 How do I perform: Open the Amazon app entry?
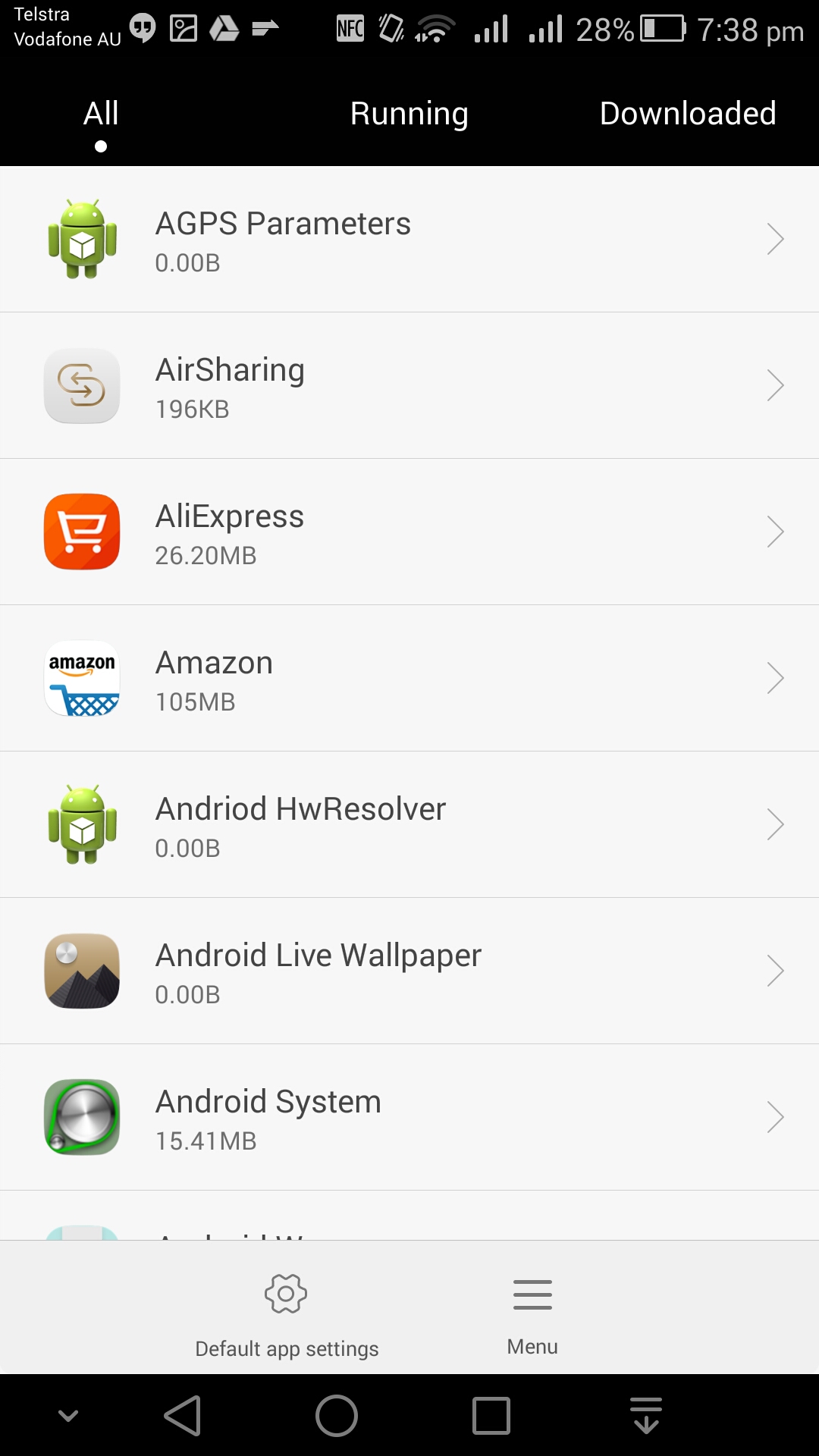409,678
